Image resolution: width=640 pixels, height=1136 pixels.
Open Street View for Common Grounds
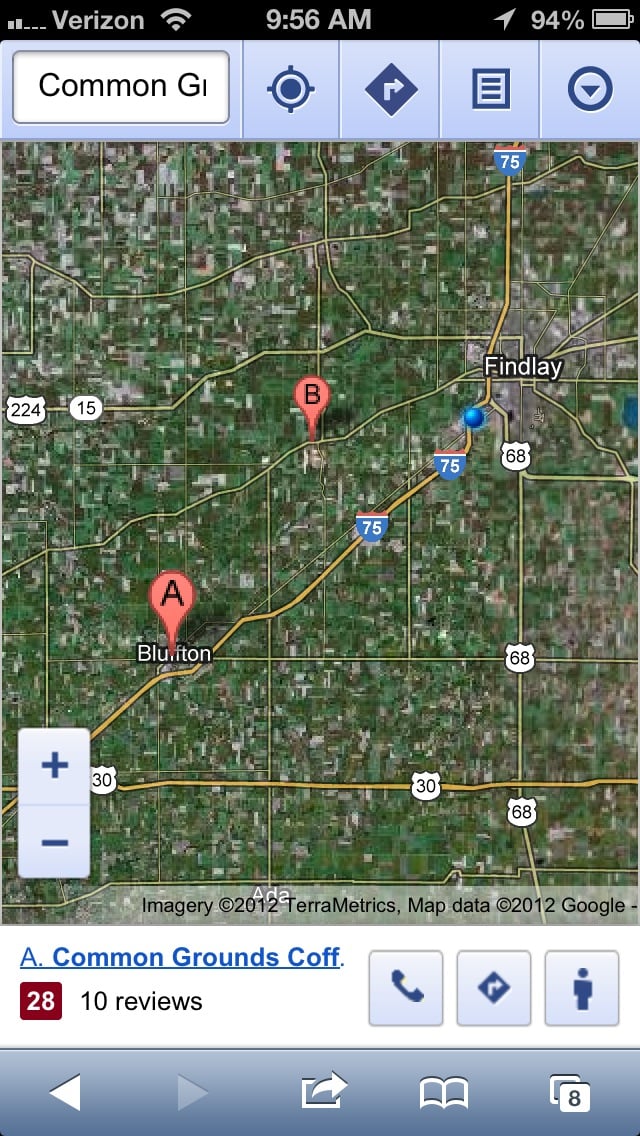click(x=582, y=988)
